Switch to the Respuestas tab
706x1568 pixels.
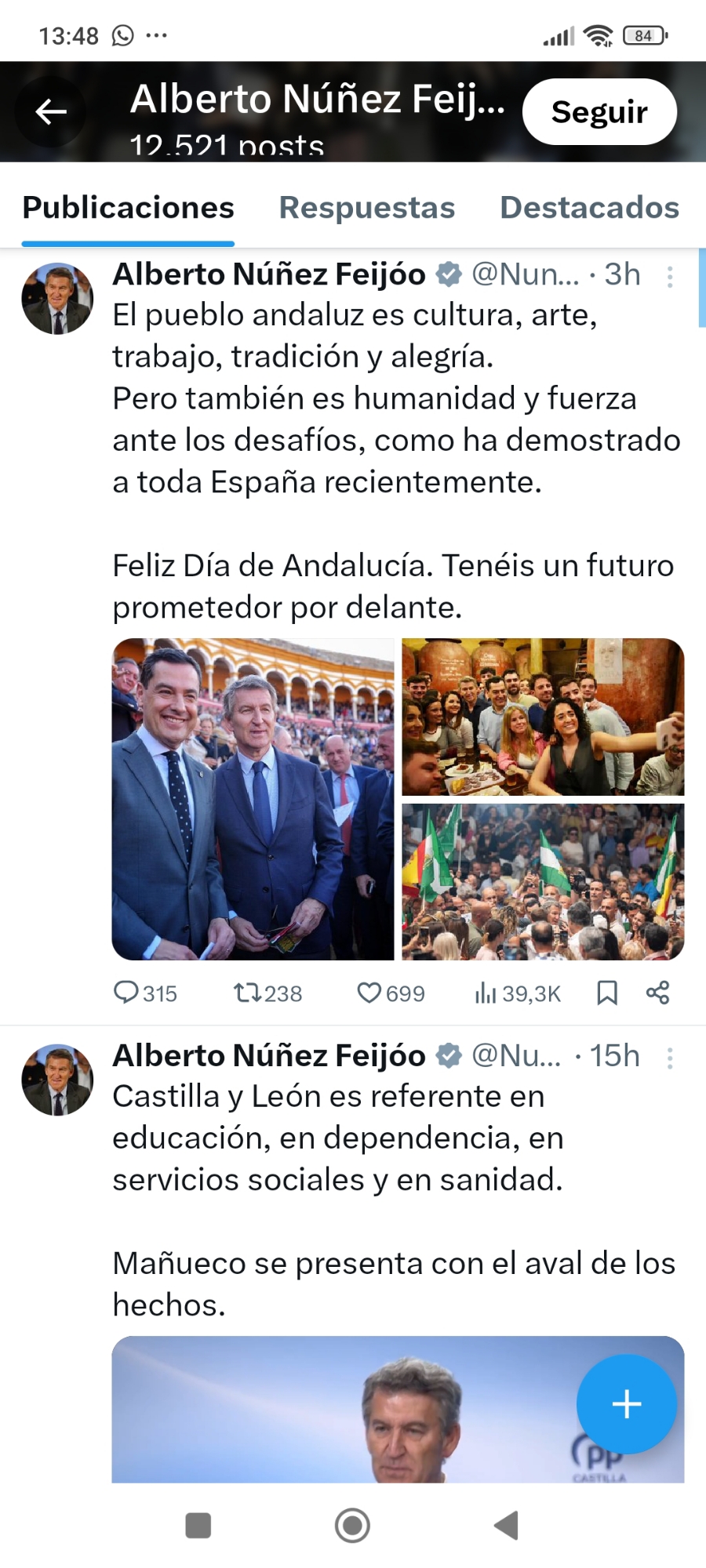coord(367,208)
